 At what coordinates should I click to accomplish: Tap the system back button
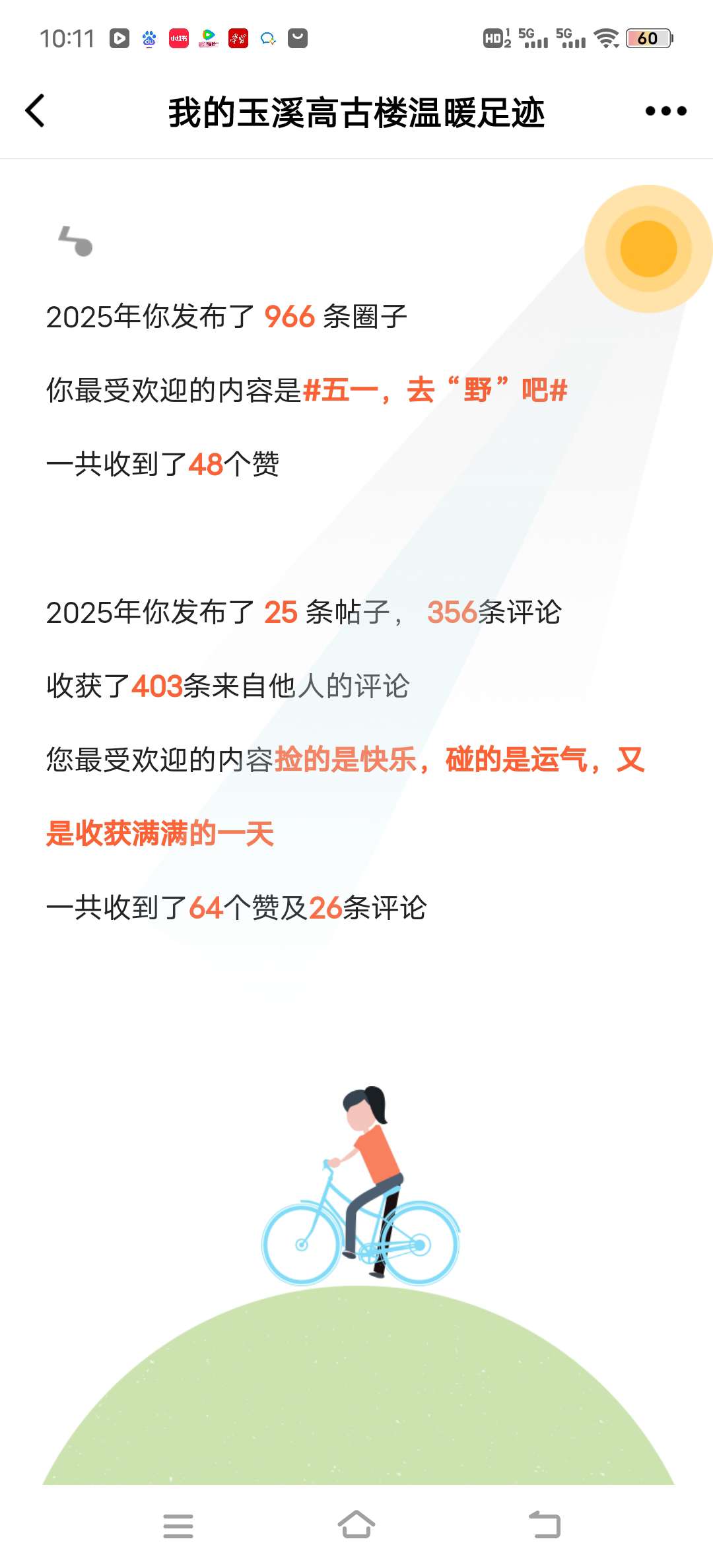click(545, 1525)
